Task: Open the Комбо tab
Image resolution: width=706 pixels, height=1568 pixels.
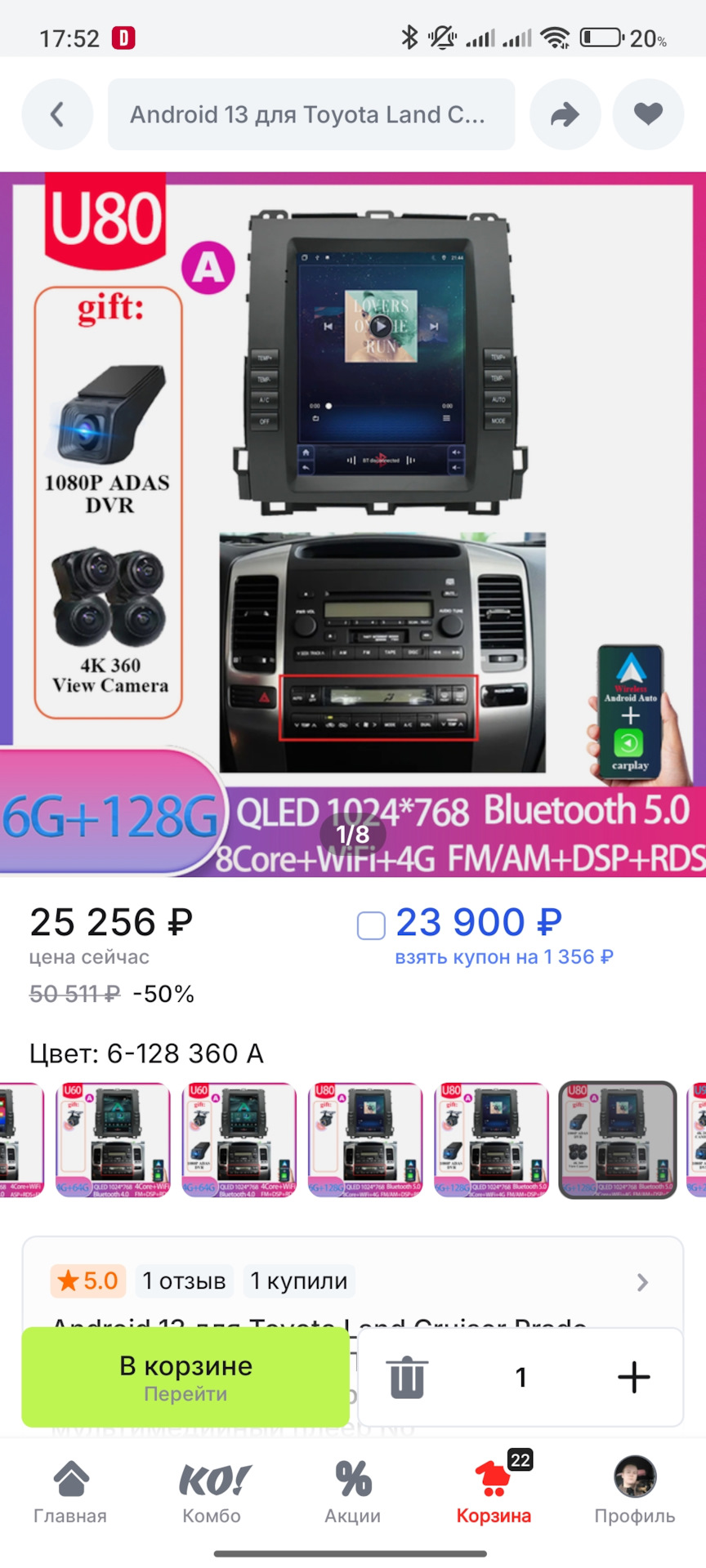Action: (x=212, y=1492)
